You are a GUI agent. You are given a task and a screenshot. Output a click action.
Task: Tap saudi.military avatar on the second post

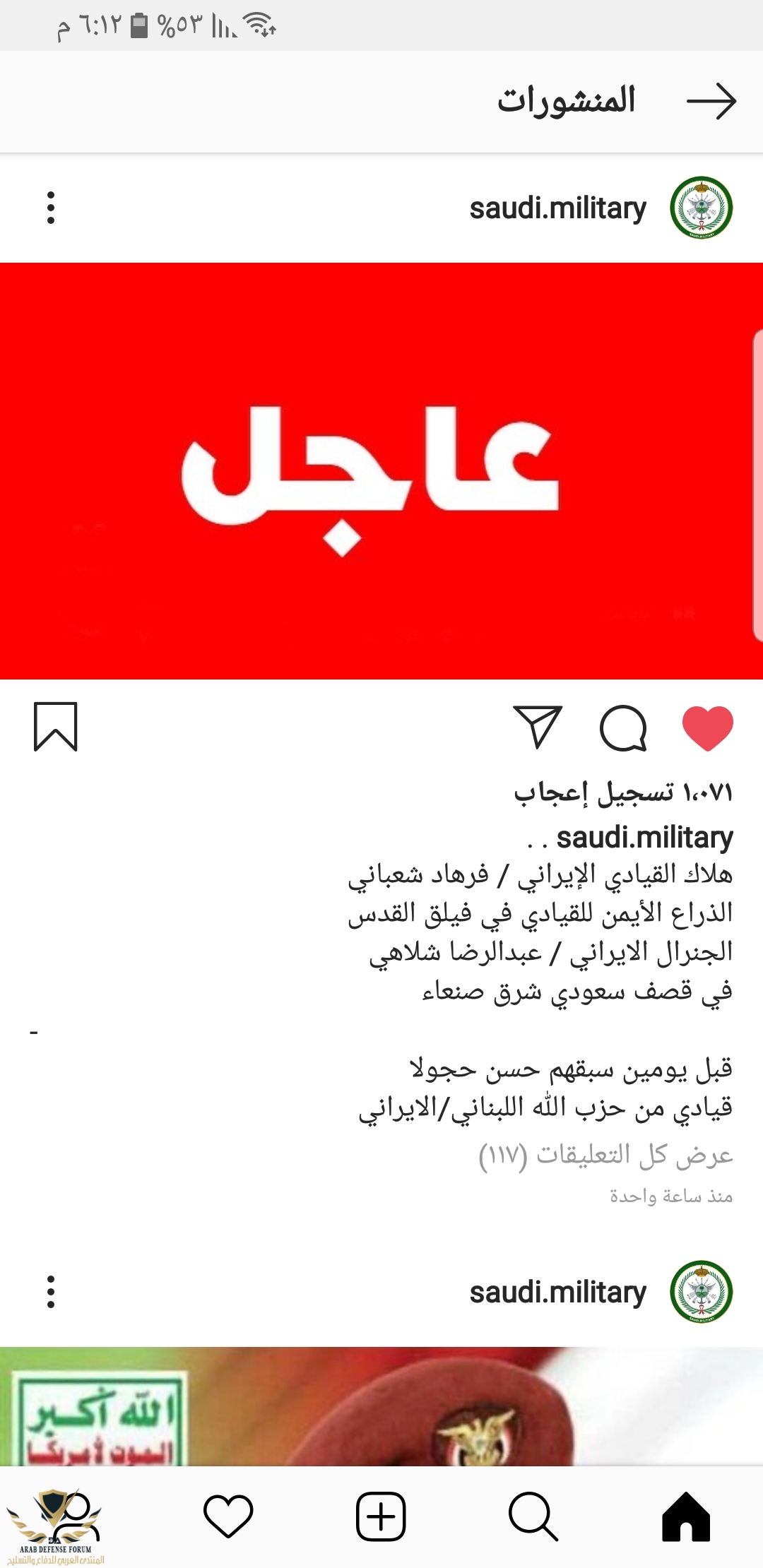click(x=701, y=1292)
